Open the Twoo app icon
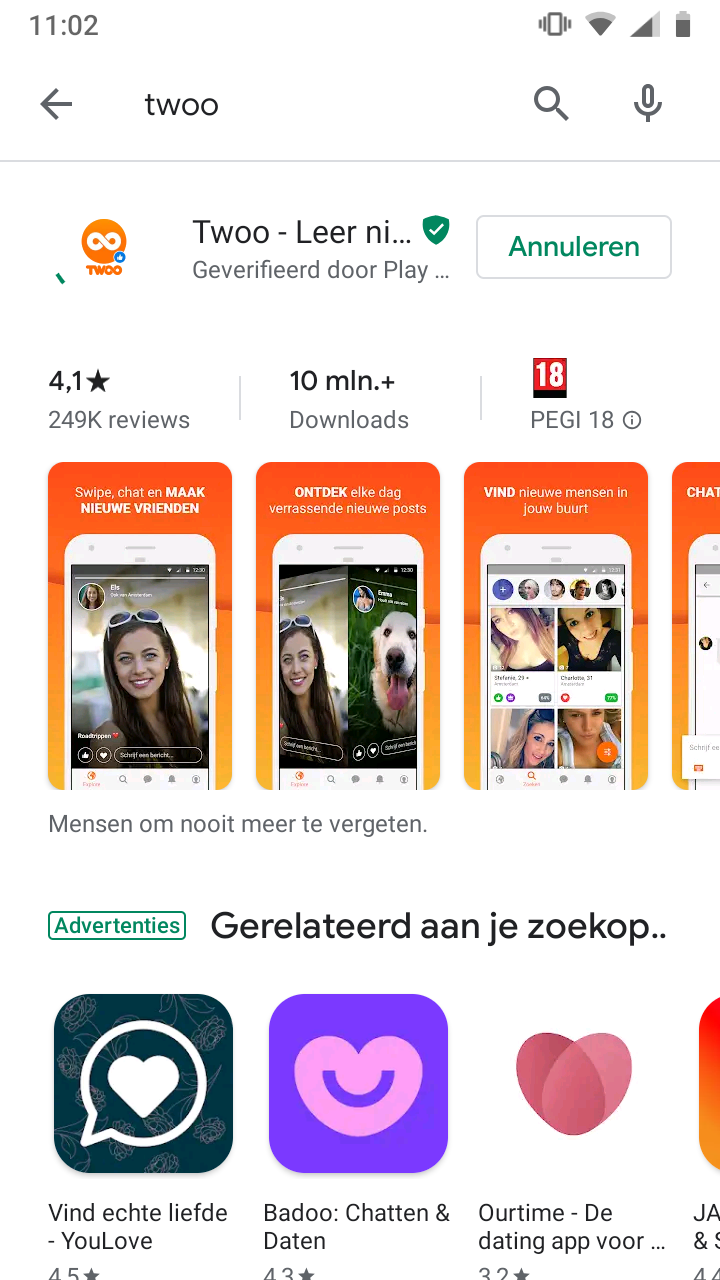 click(101, 245)
